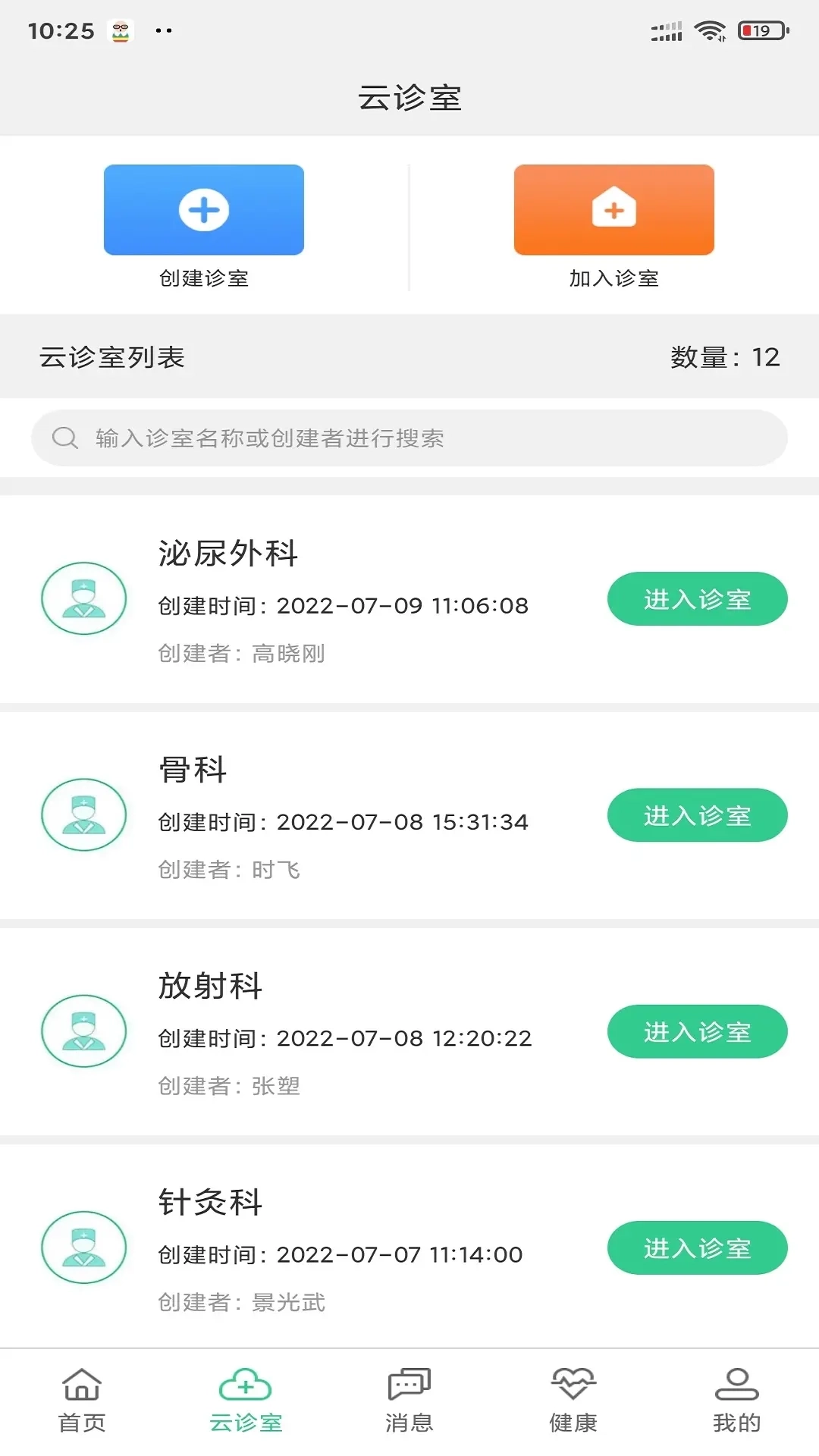Open creator 高晓刚 profile link
Viewport: 819px width, 1456px height.
point(288,653)
